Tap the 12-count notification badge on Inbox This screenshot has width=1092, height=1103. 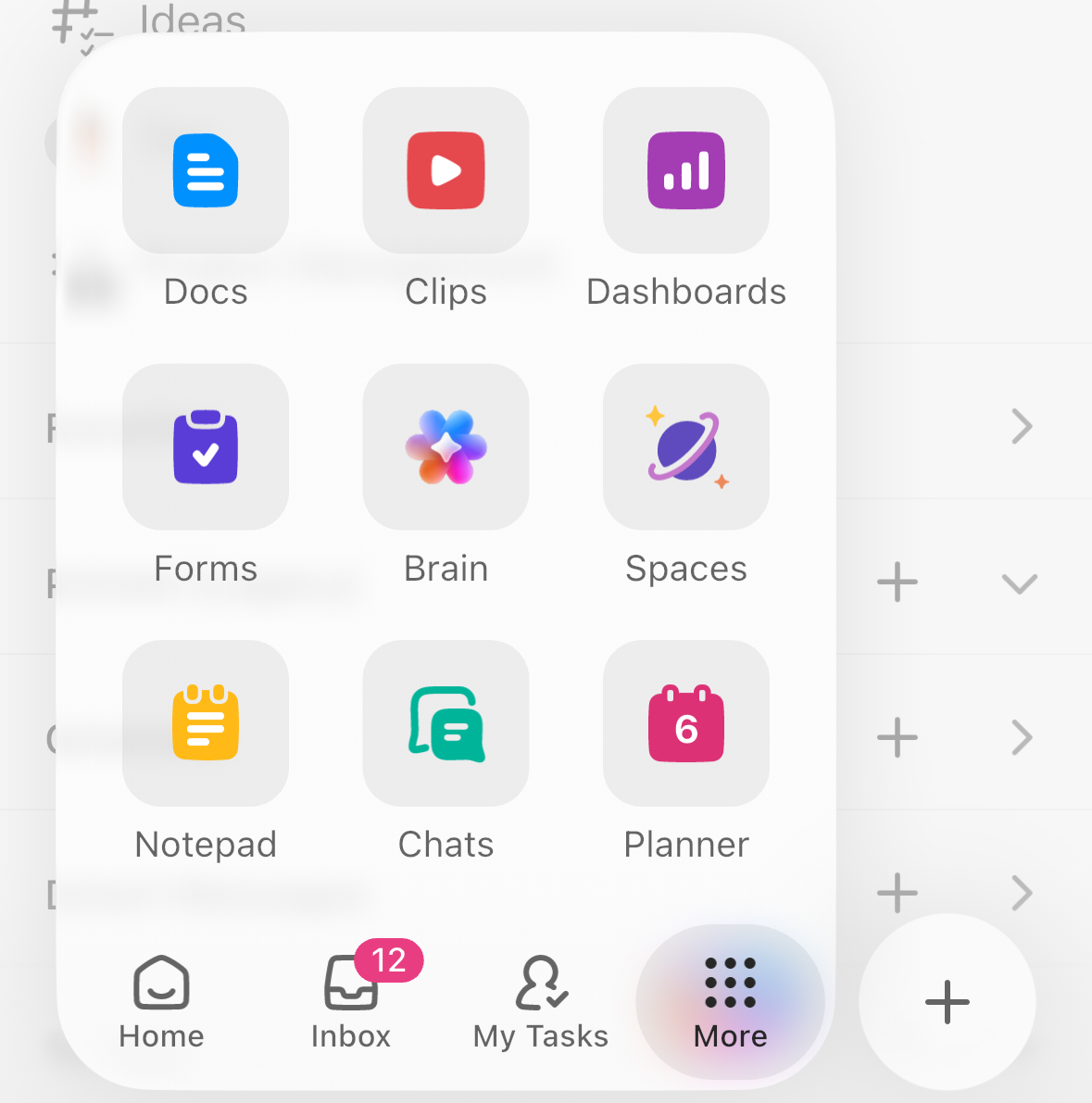[386, 961]
